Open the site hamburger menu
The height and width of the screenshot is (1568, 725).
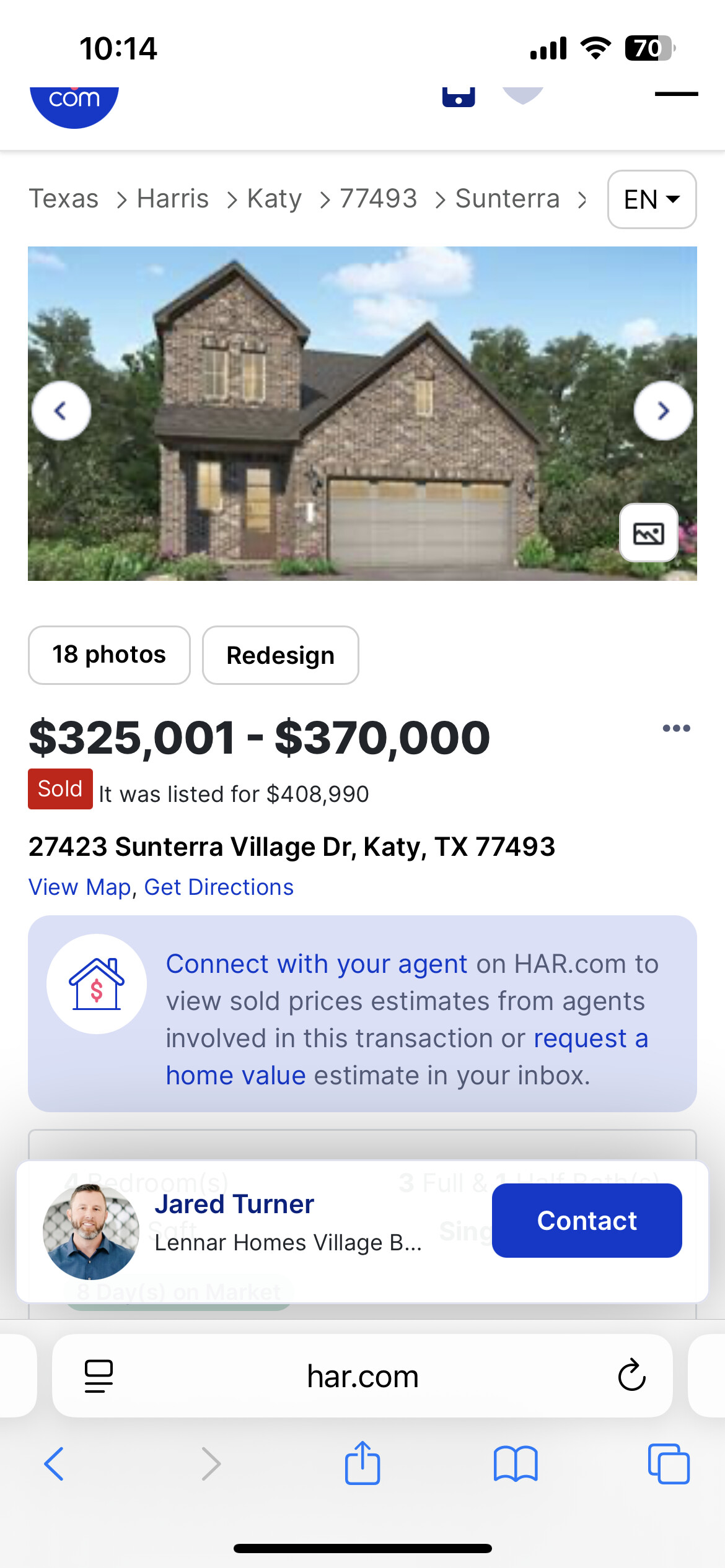point(676,94)
